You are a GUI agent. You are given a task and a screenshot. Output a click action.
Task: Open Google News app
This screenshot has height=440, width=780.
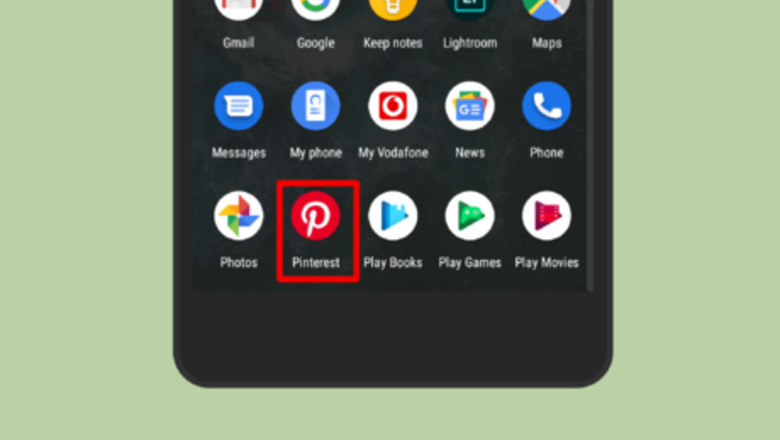(469, 106)
